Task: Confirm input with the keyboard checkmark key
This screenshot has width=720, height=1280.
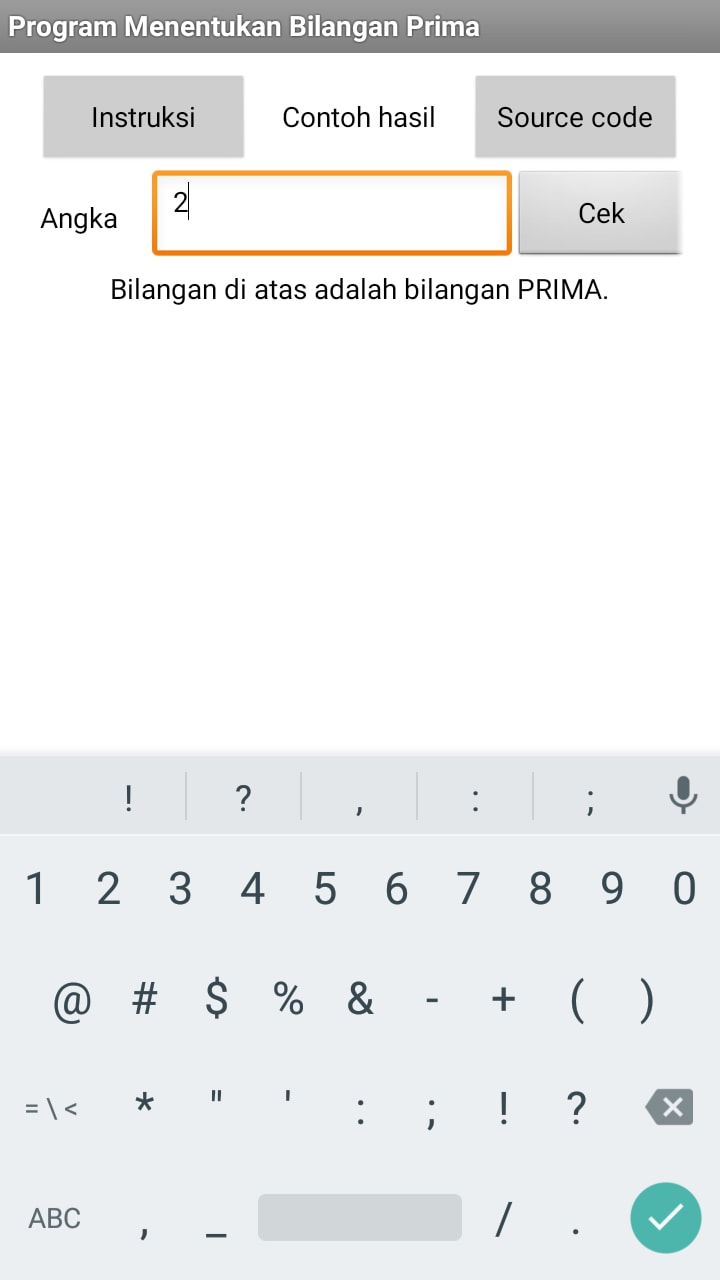Action: [x=665, y=1217]
